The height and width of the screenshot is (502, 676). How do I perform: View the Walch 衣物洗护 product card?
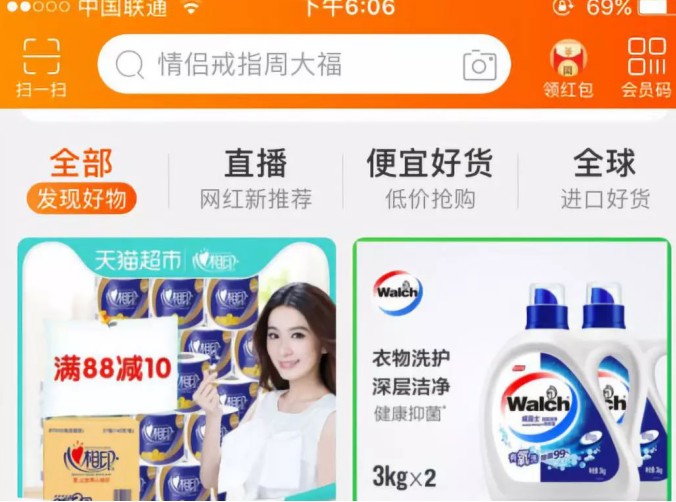click(x=511, y=370)
